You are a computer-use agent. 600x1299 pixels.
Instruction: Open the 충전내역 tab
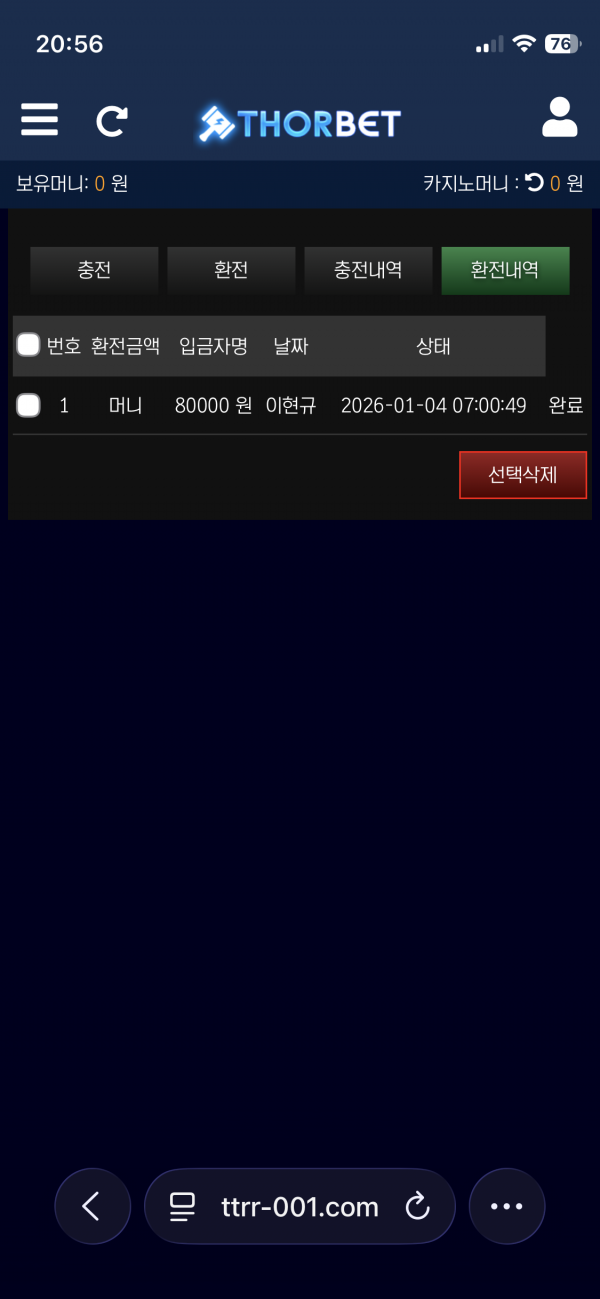click(368, 270)
